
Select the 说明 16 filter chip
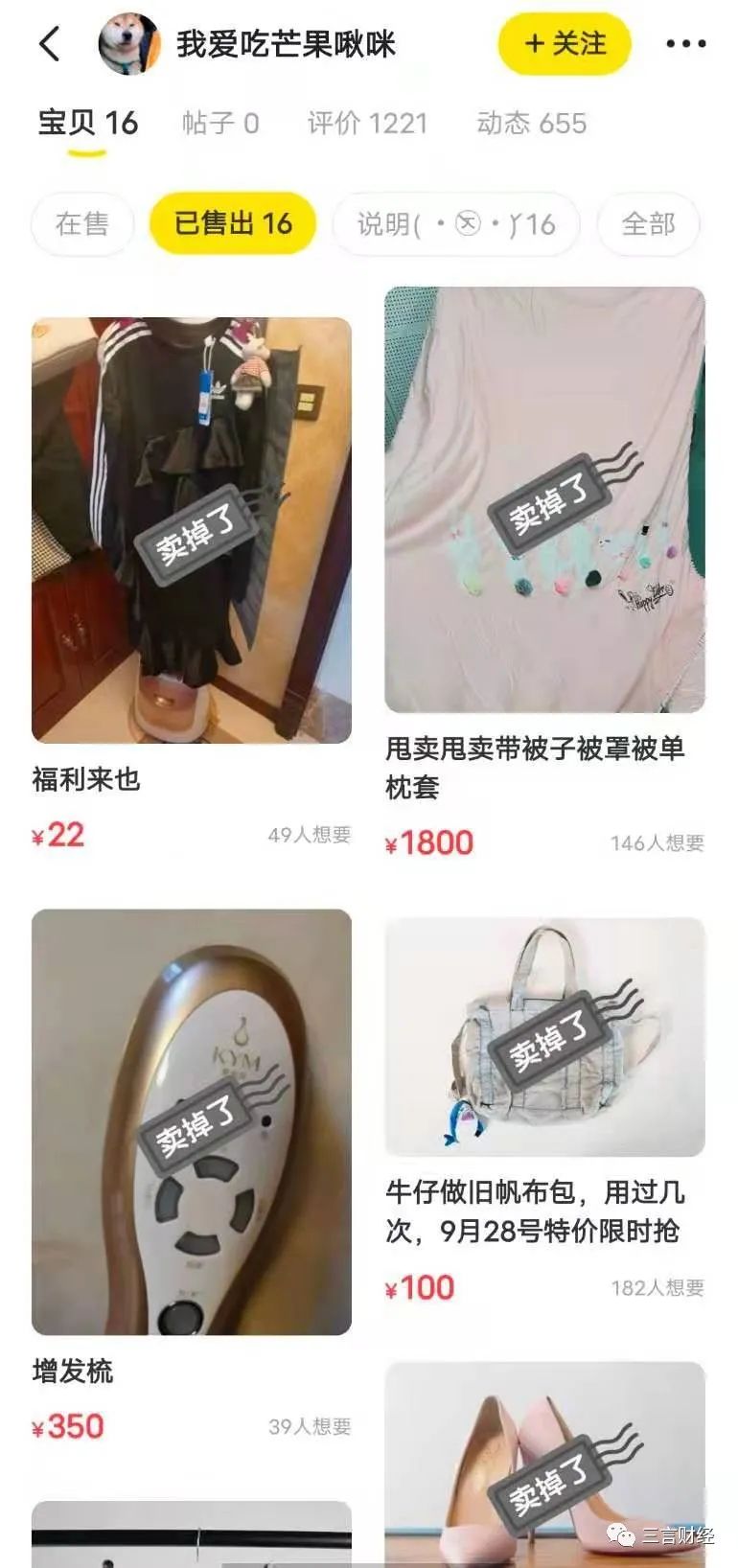pyautogui.click(x=456, y=224)
